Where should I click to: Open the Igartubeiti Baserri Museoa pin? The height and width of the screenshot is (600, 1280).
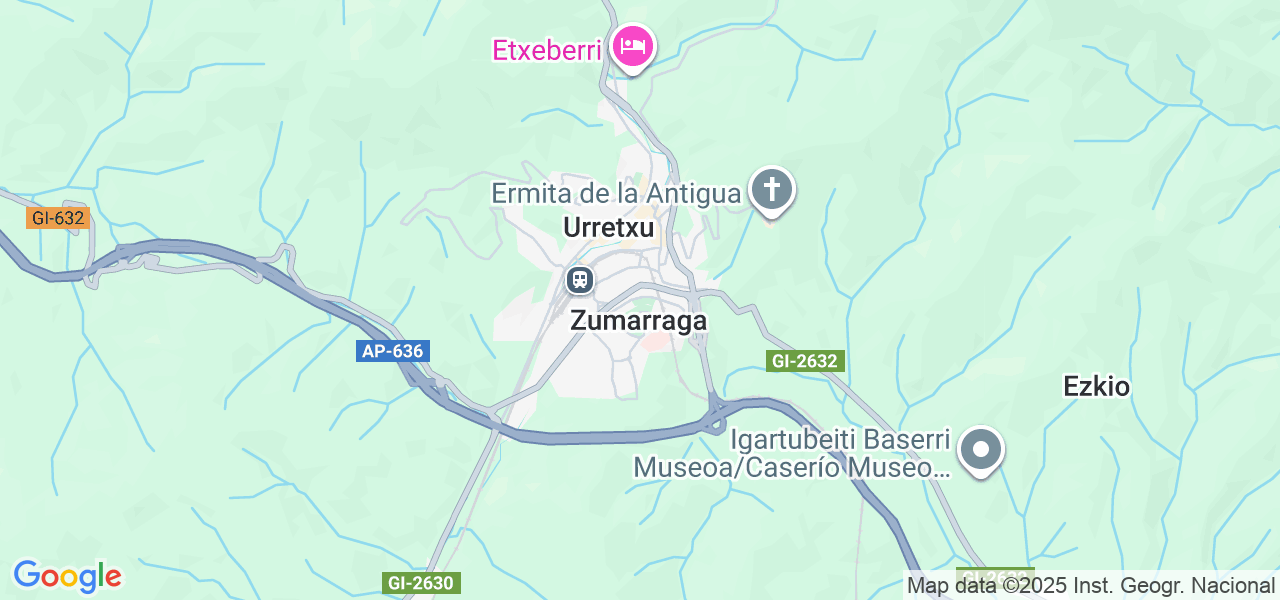coord(980,449)
